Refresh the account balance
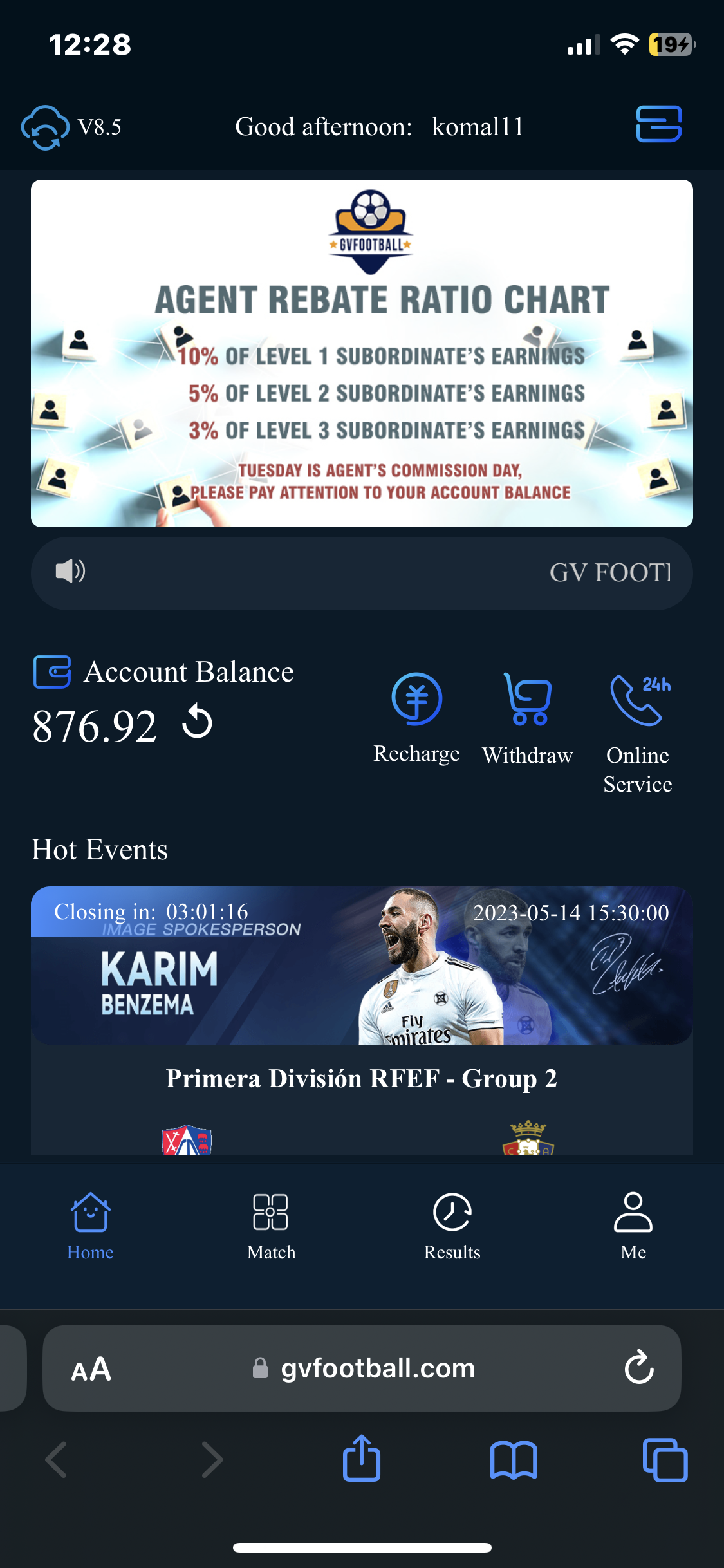The image size is (724, 1568). tap(198, 723)
